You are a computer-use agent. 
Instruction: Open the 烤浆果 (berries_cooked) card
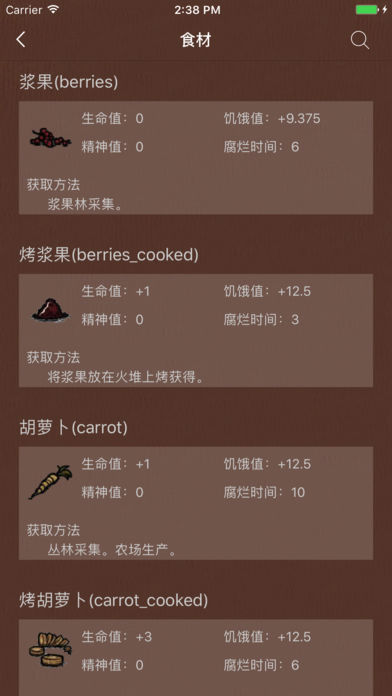click(196, 330)
